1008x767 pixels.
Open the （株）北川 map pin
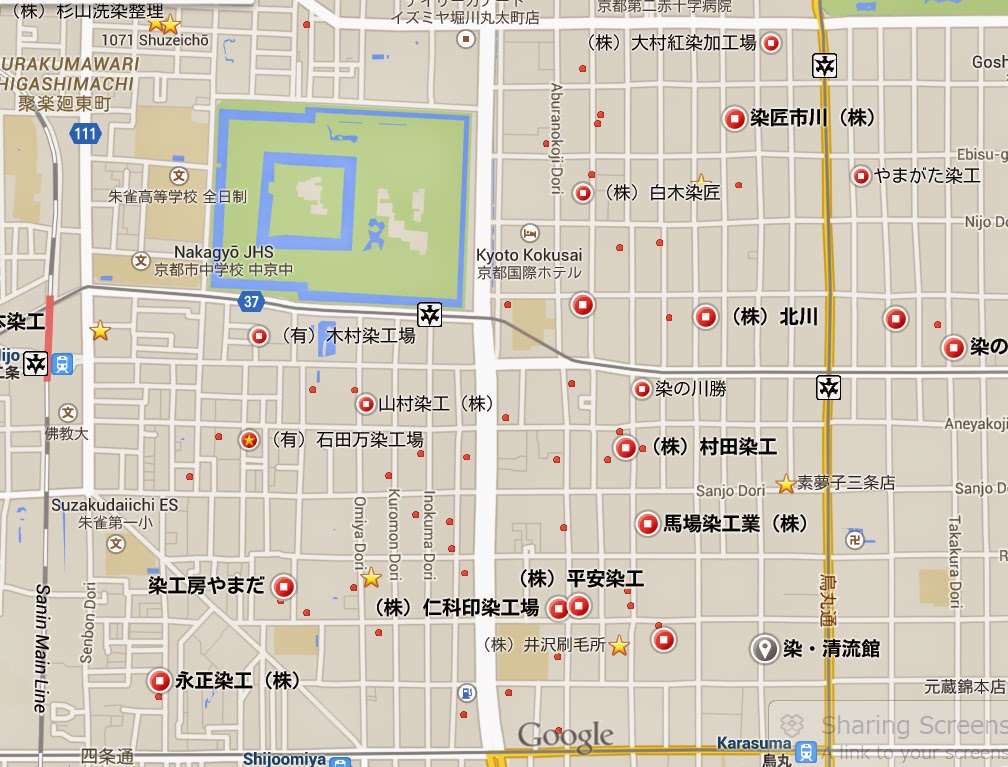pos(706,318)
